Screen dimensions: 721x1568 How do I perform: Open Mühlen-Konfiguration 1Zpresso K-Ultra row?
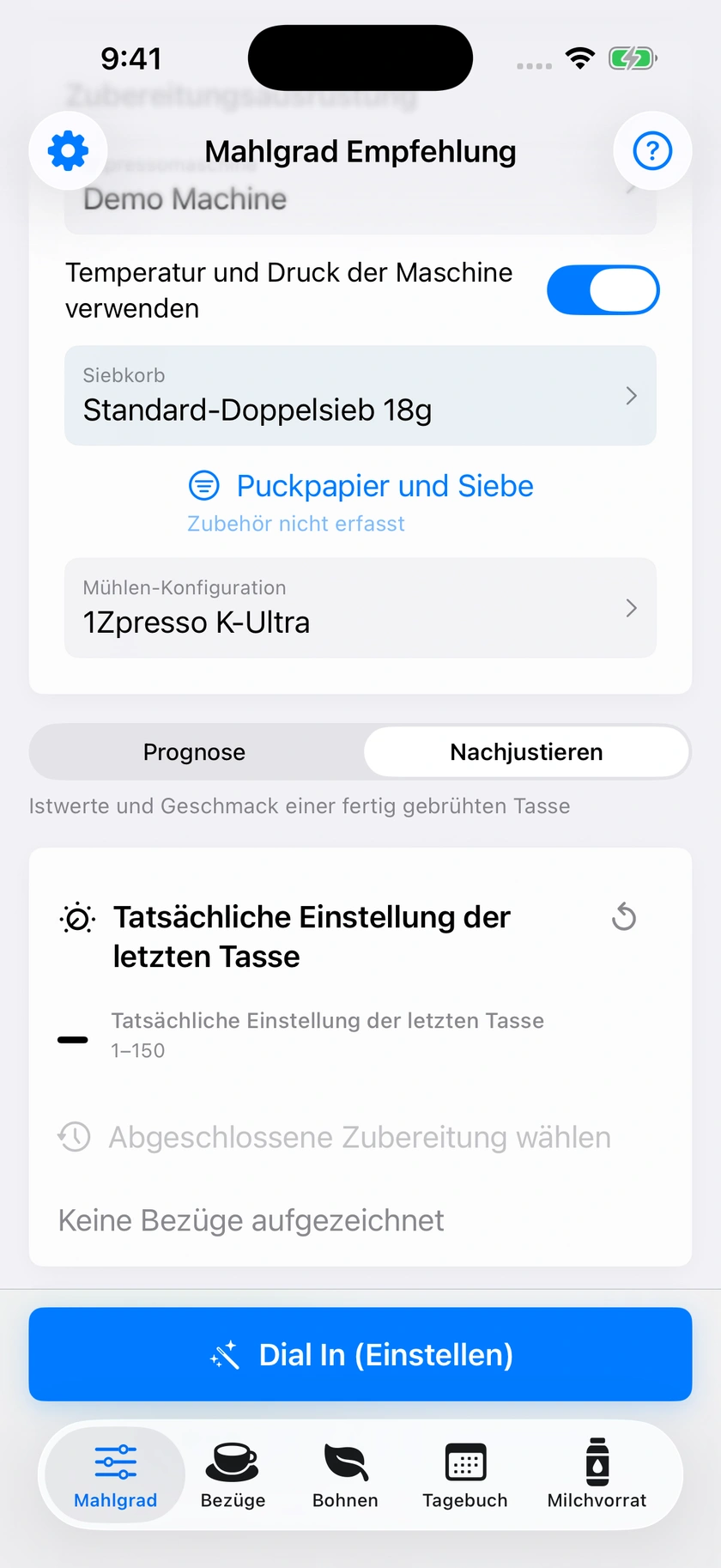tap(360, 608)
